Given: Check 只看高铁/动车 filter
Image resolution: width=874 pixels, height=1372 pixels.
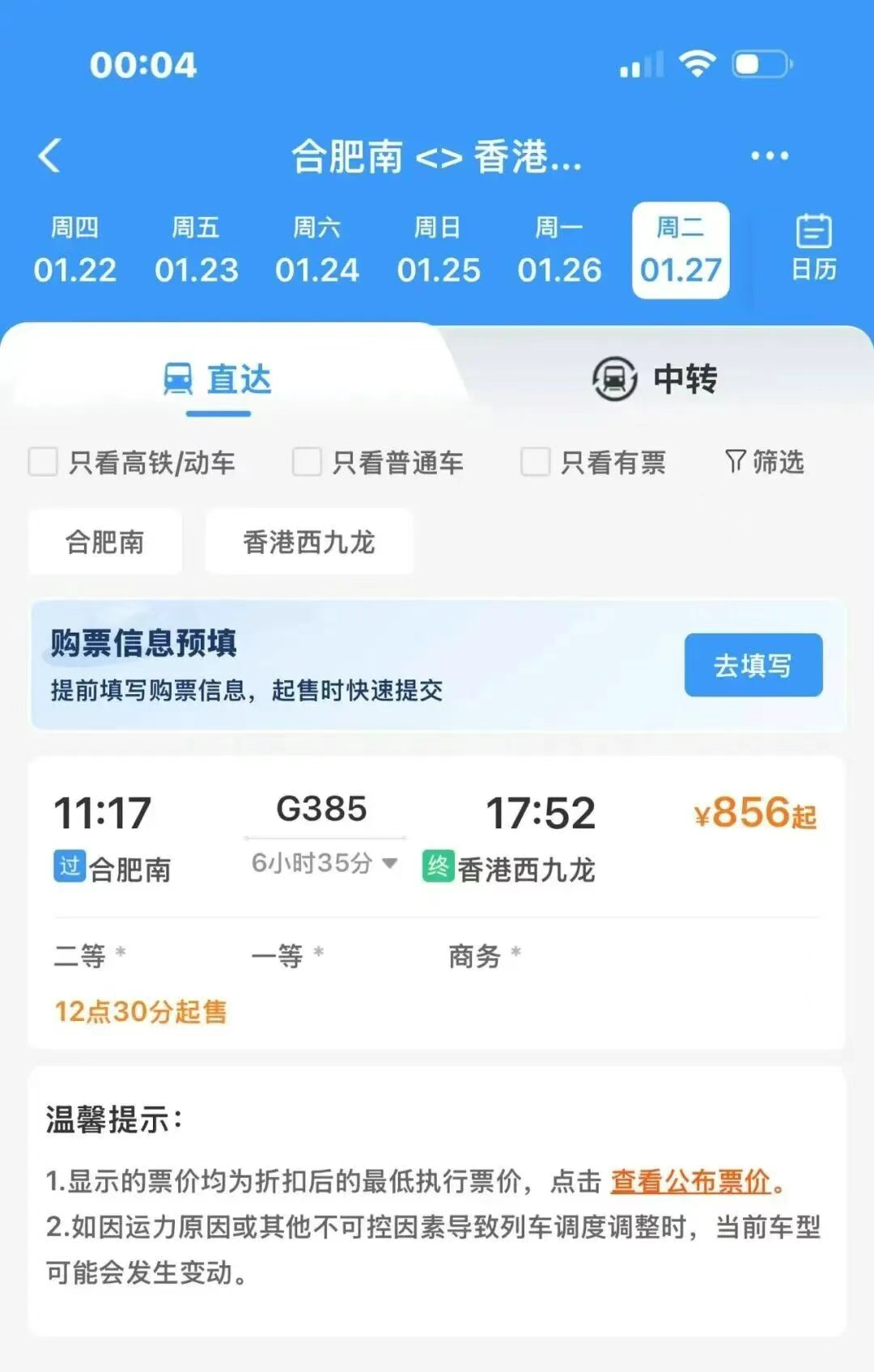Looking at the screenshot, I should coord(43,462).
